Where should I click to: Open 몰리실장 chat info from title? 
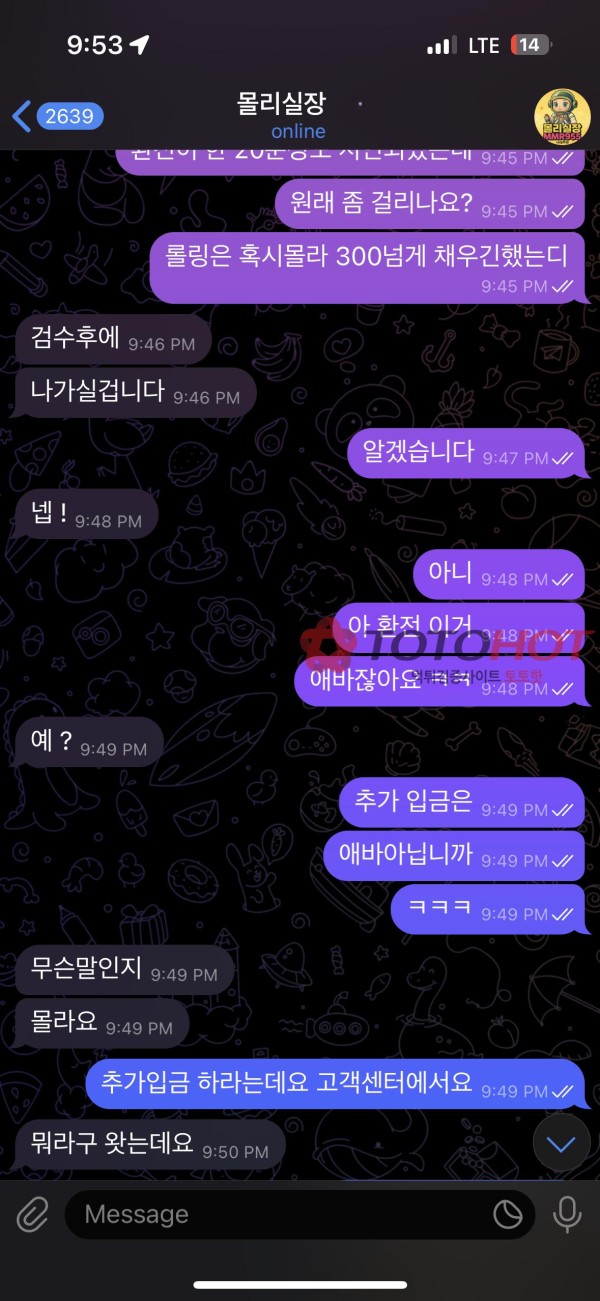(x=297, y=116)
